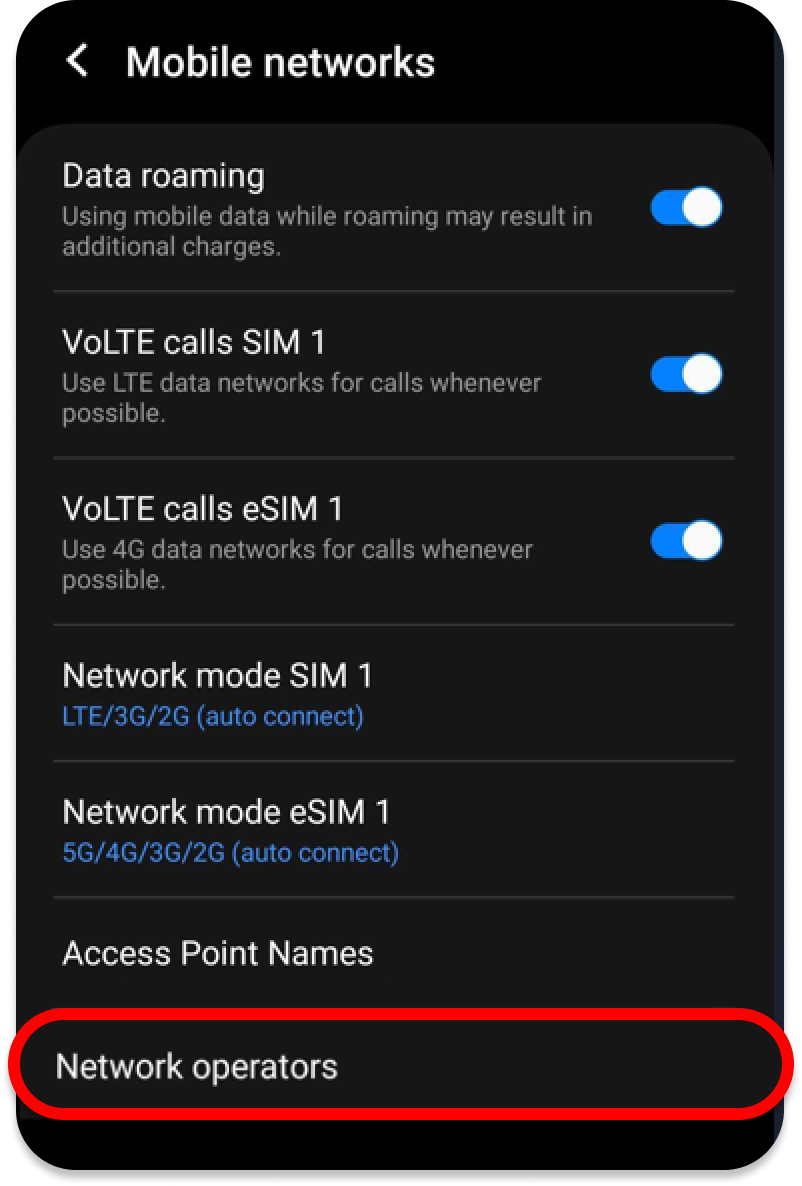This screenshot has width=802, height=1186.
Task: Tap the Network mode eSIM 1 label
Action: (230, 811)
